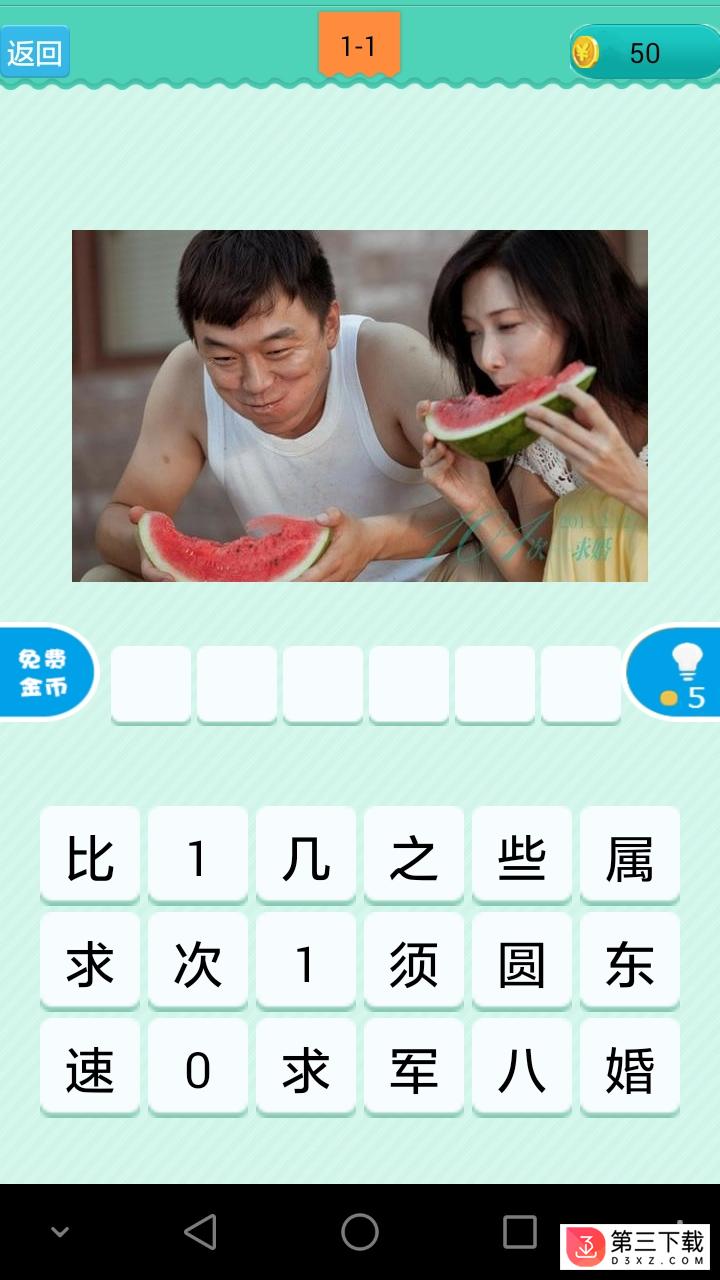The height and width of the screenshot is (1280, 720).
Task: Choose the character 次
Action: pos(198,963)
